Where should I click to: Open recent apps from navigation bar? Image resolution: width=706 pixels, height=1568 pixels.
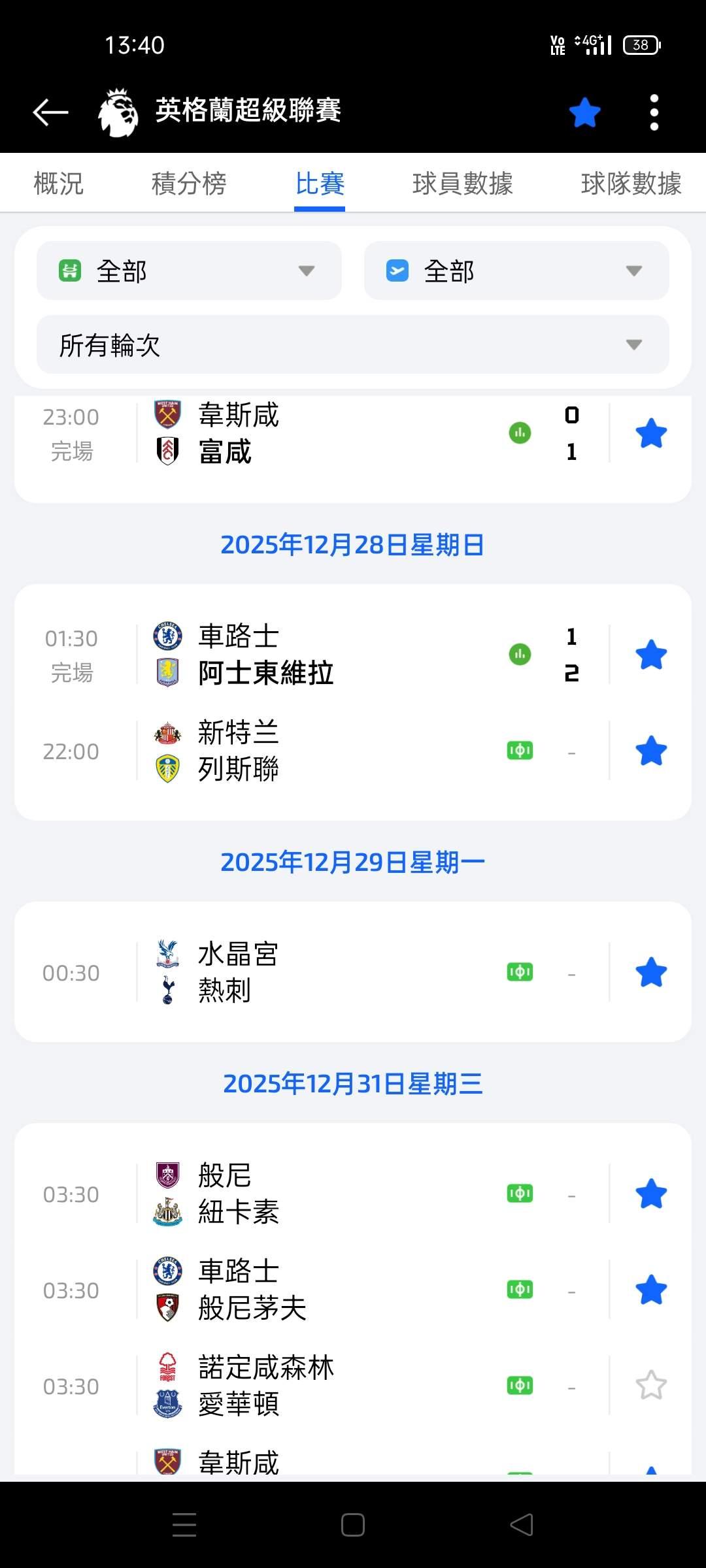tap(184, 1525)
